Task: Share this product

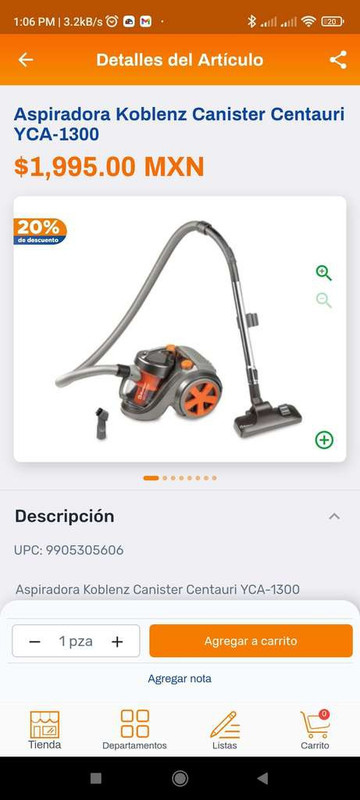Action: (338, 60)
